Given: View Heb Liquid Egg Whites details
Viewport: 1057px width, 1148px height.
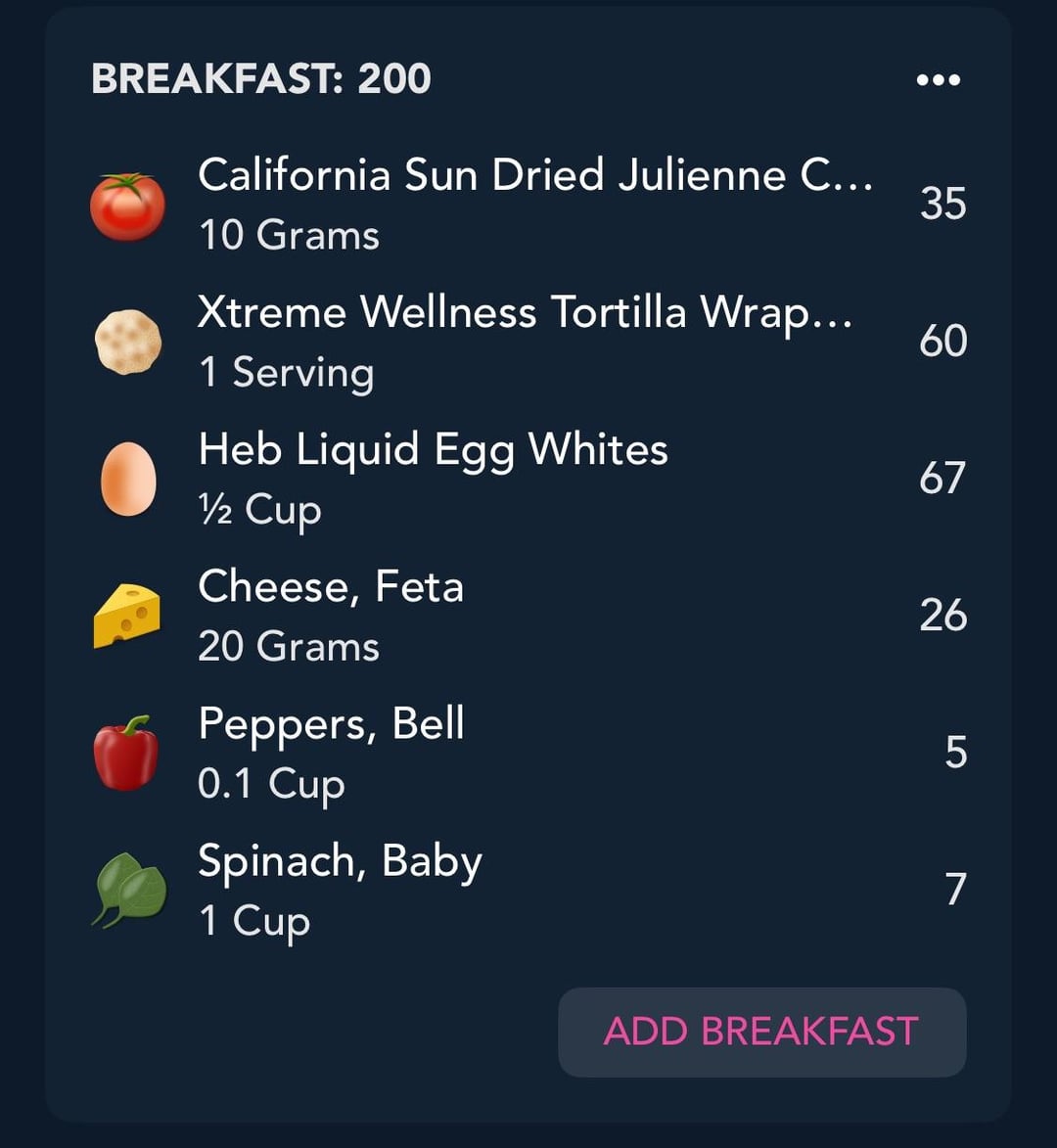Looking at the screenshot, I should tap(433, 479).
